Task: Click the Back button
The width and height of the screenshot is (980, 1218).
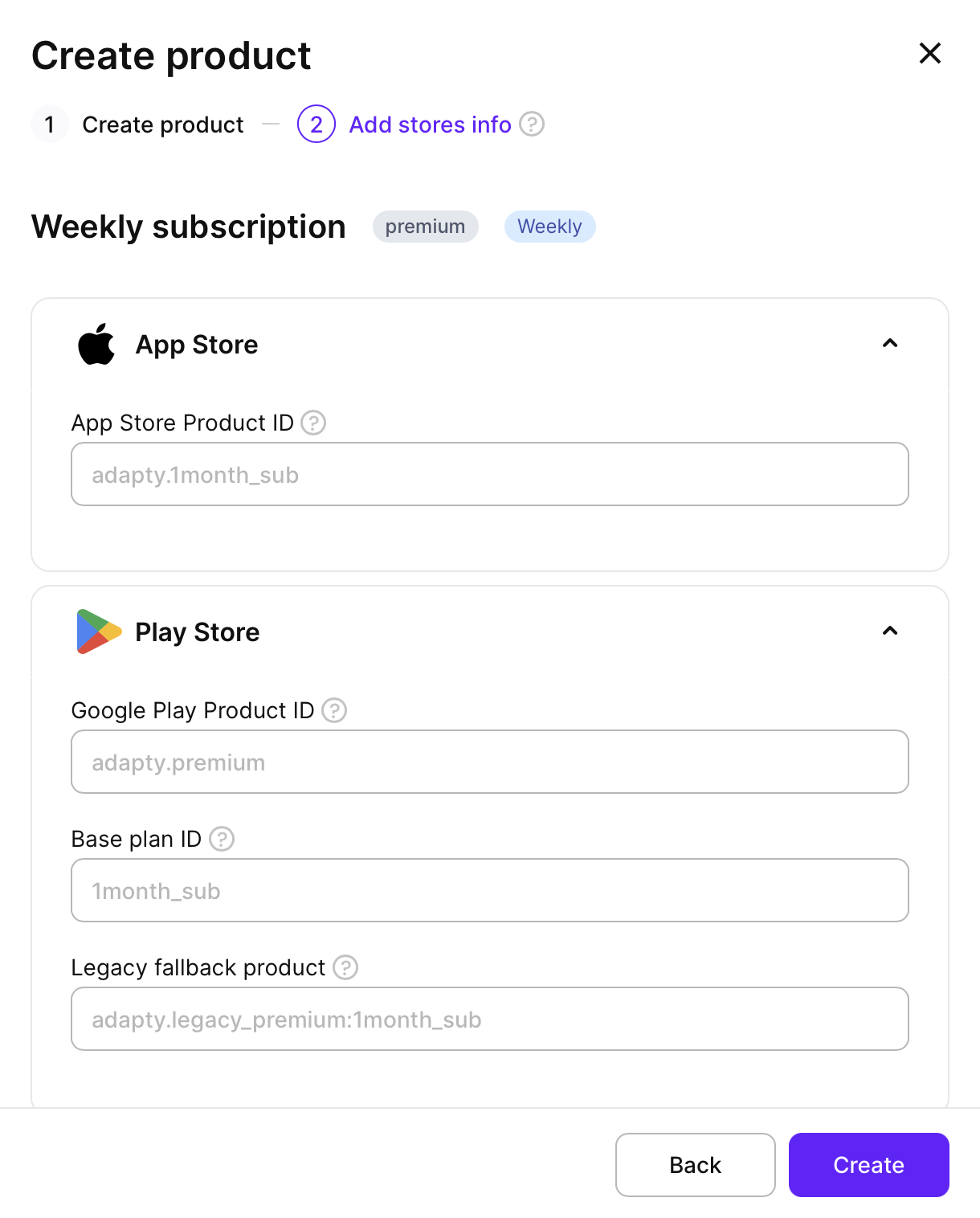Action: click(694, 1165)
